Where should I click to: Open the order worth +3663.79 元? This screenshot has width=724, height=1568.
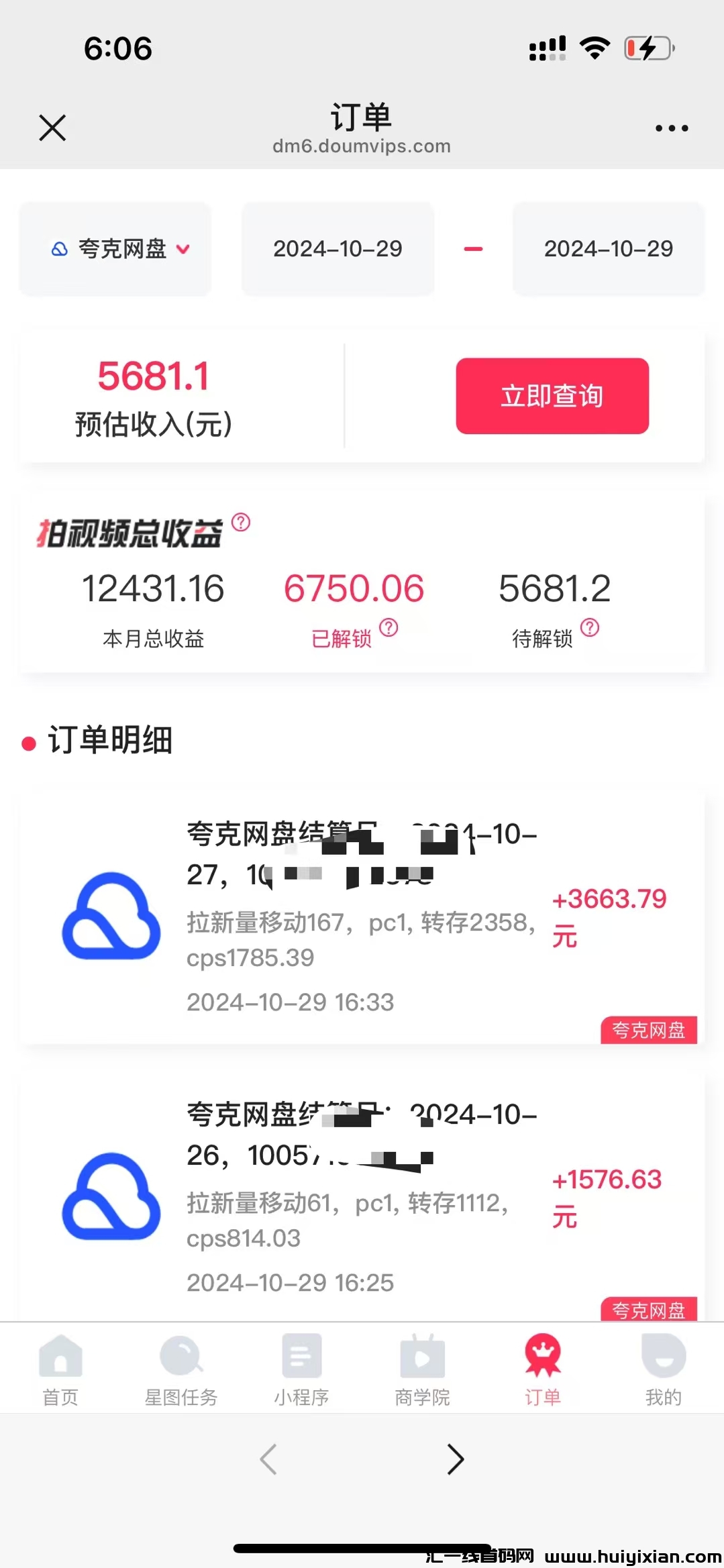tap(362, 918)
